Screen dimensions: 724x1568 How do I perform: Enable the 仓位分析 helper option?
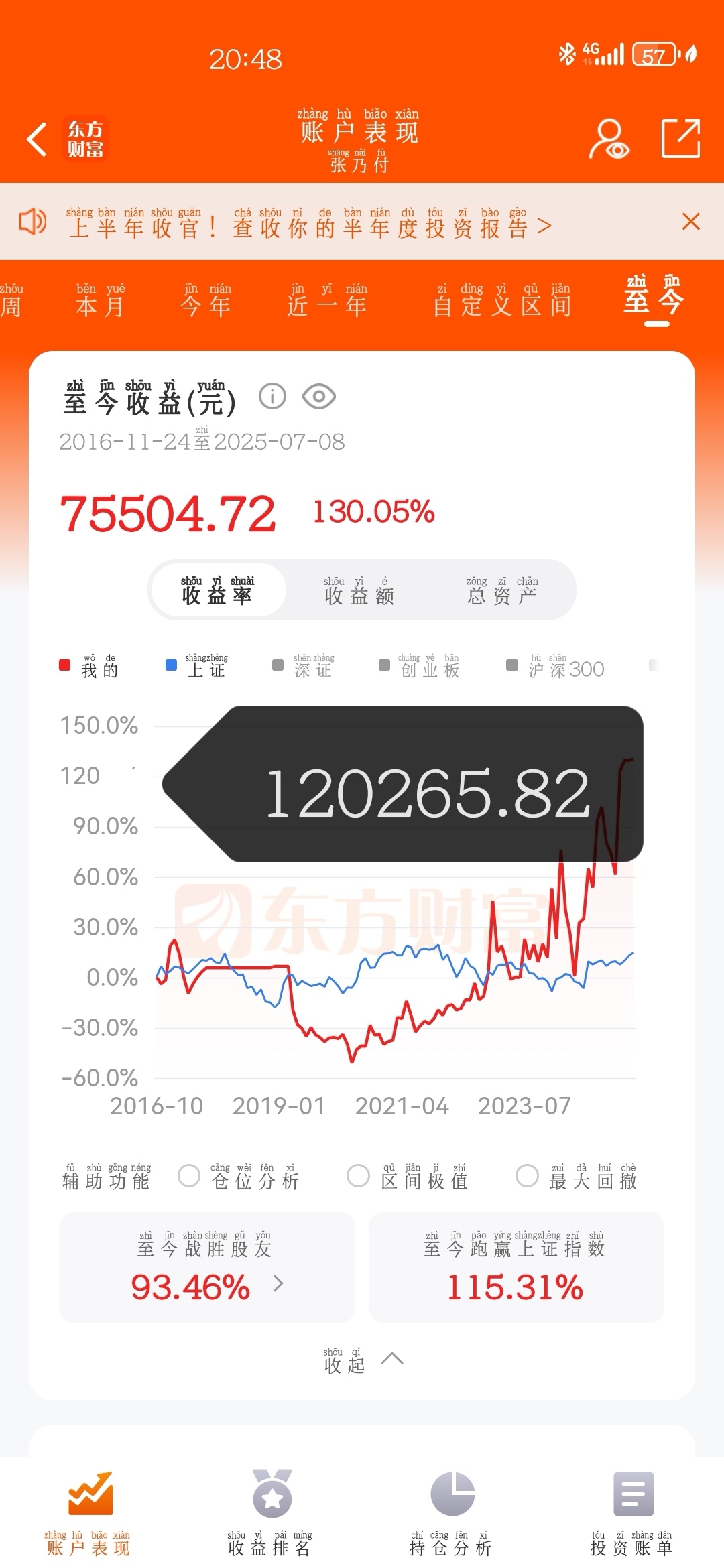click(x=239, y=1176)
